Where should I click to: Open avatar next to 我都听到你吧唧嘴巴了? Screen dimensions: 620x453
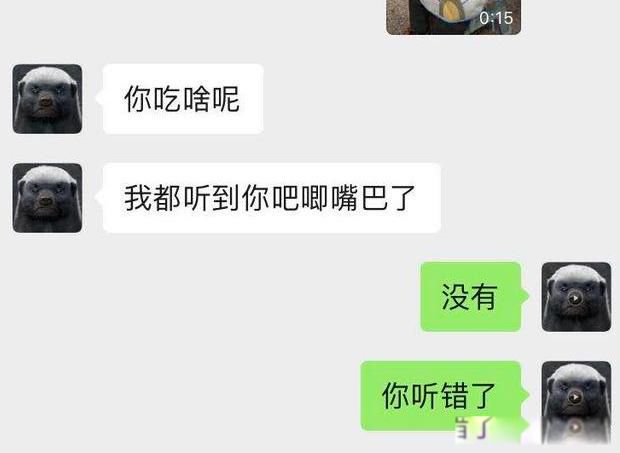(x=47, y=198)
